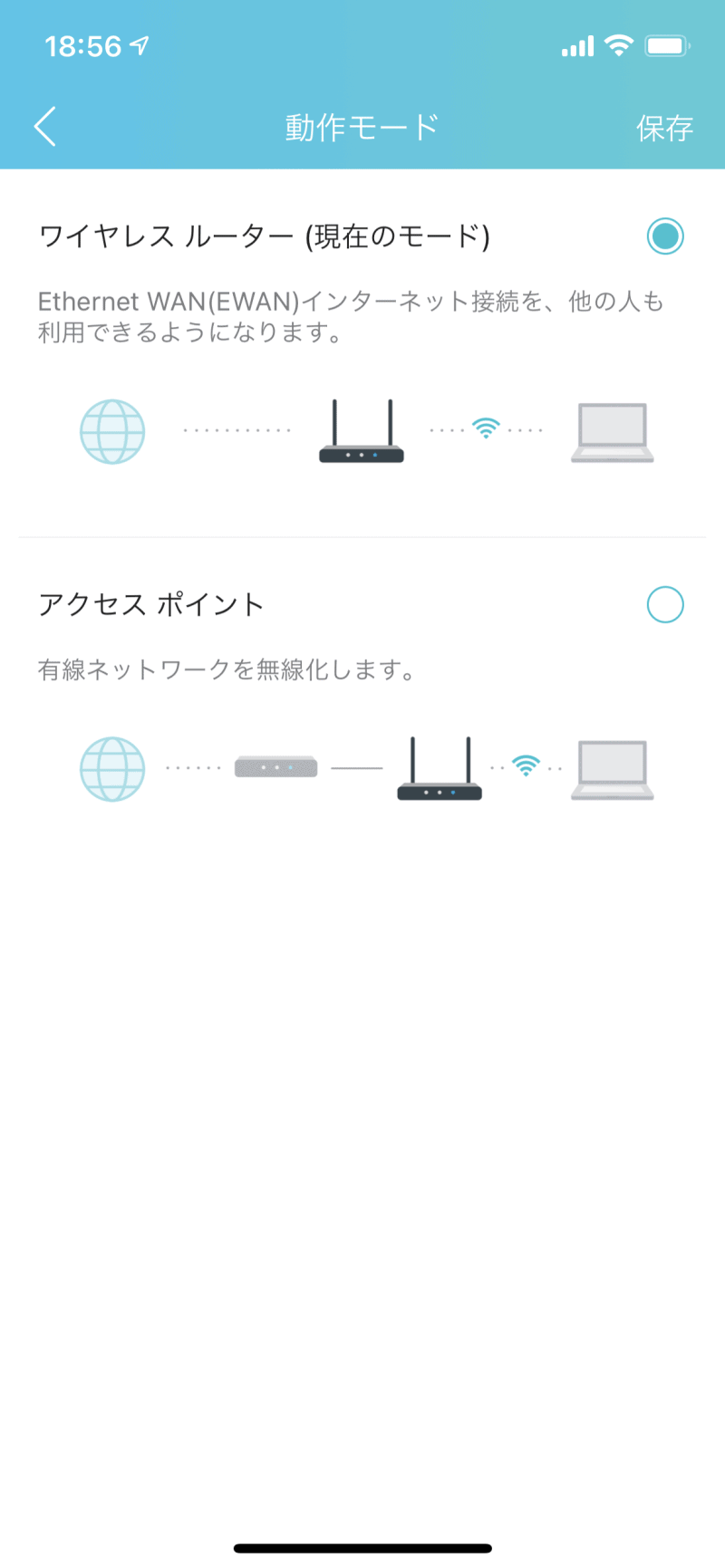
Task: Go back using the arrow
Action: coord(45,127)
